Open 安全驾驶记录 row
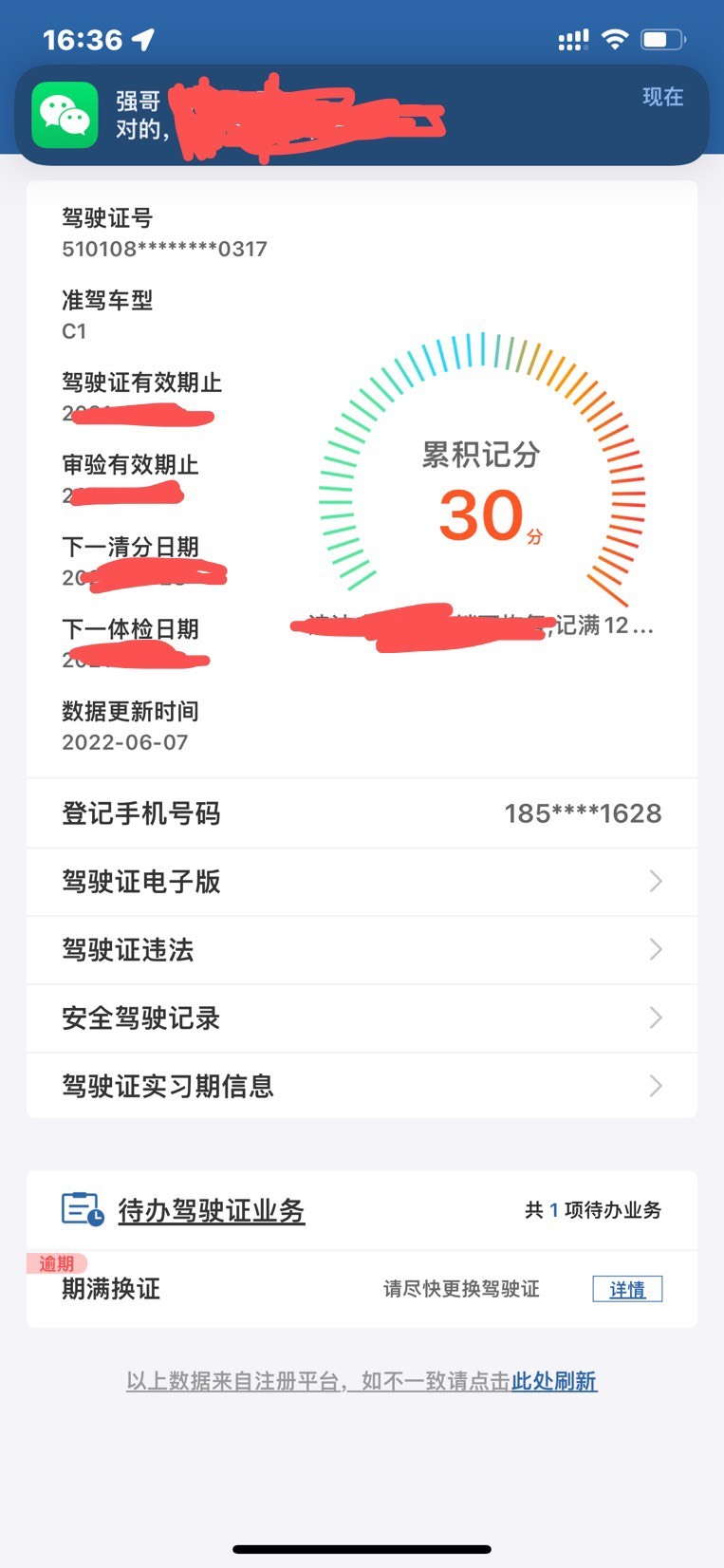 tap(362, 1018)
